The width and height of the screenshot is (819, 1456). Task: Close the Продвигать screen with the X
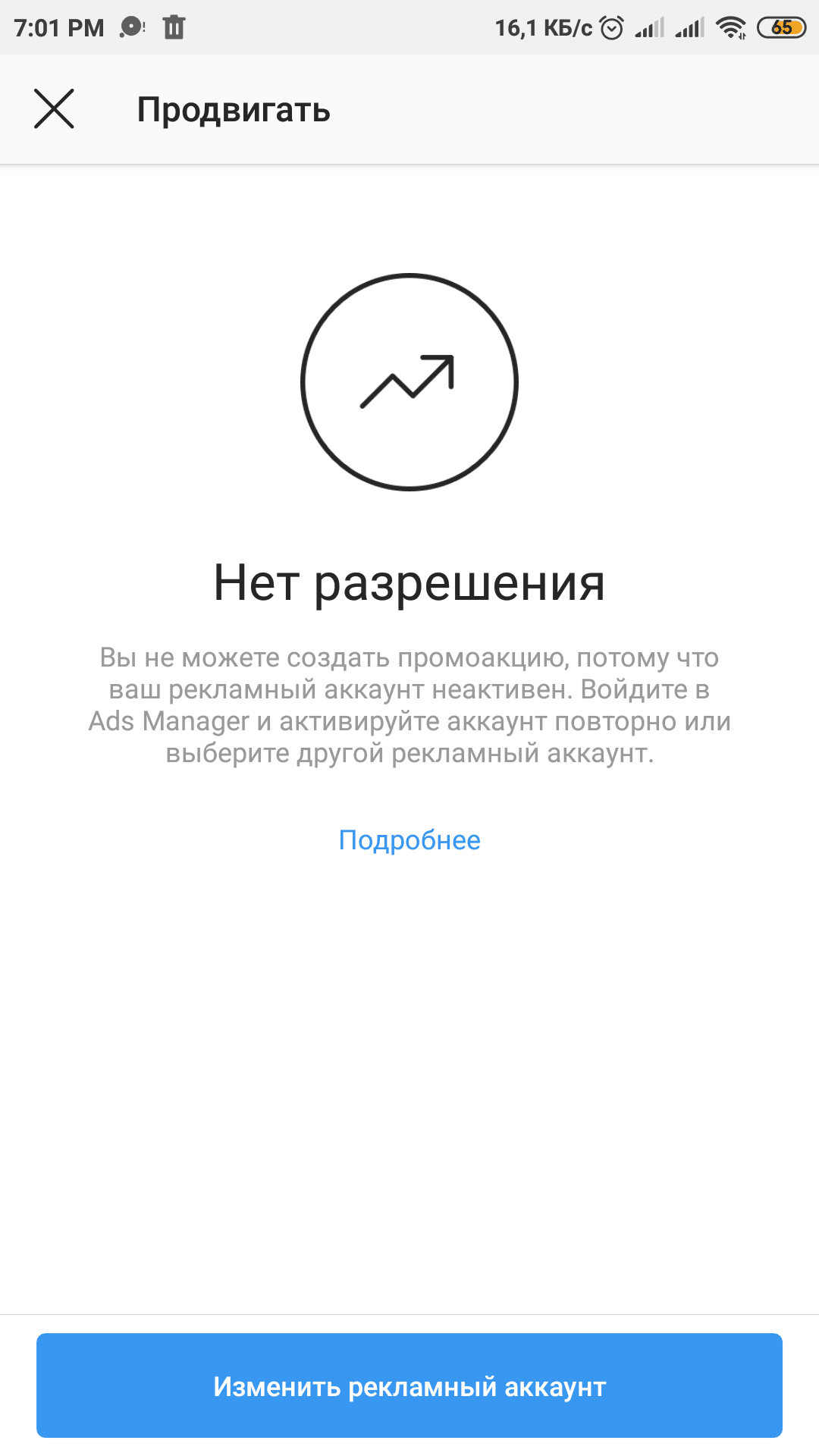[x=54, y=108]
